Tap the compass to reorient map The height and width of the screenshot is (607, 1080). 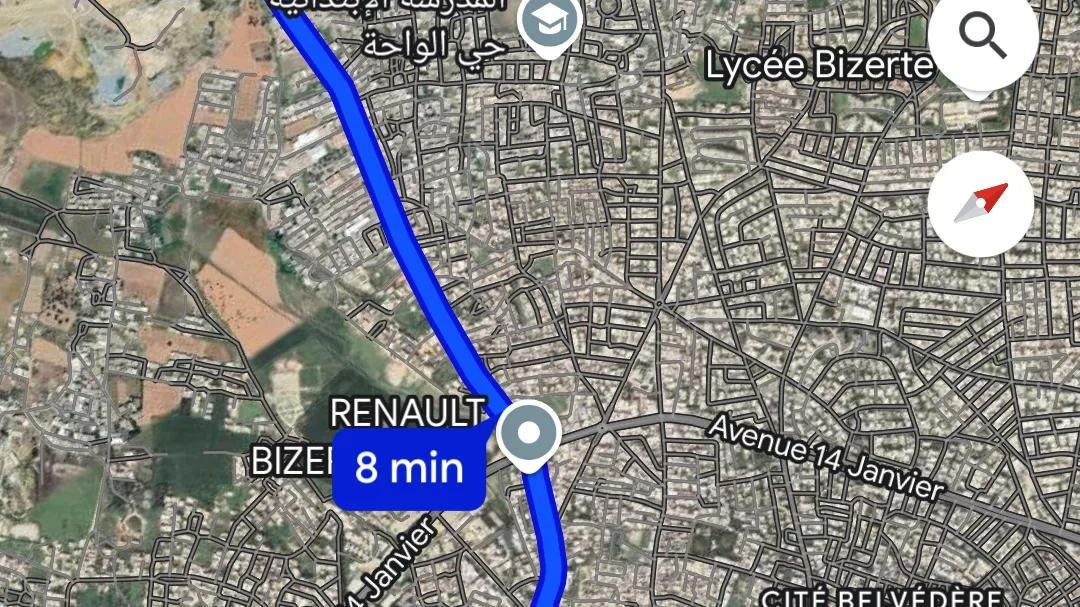[x=981, y=204]
